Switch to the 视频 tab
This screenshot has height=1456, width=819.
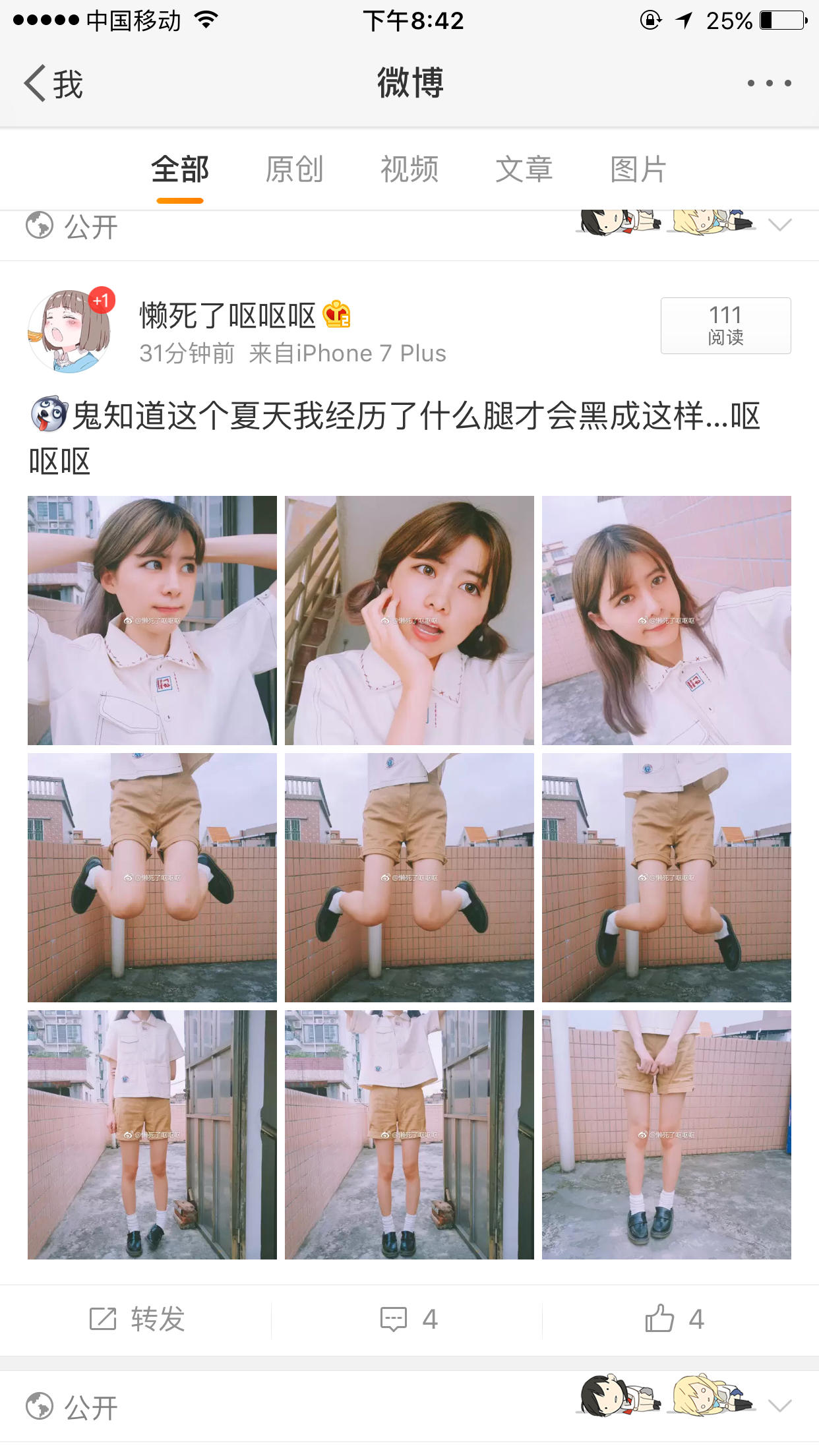[409, 169]
